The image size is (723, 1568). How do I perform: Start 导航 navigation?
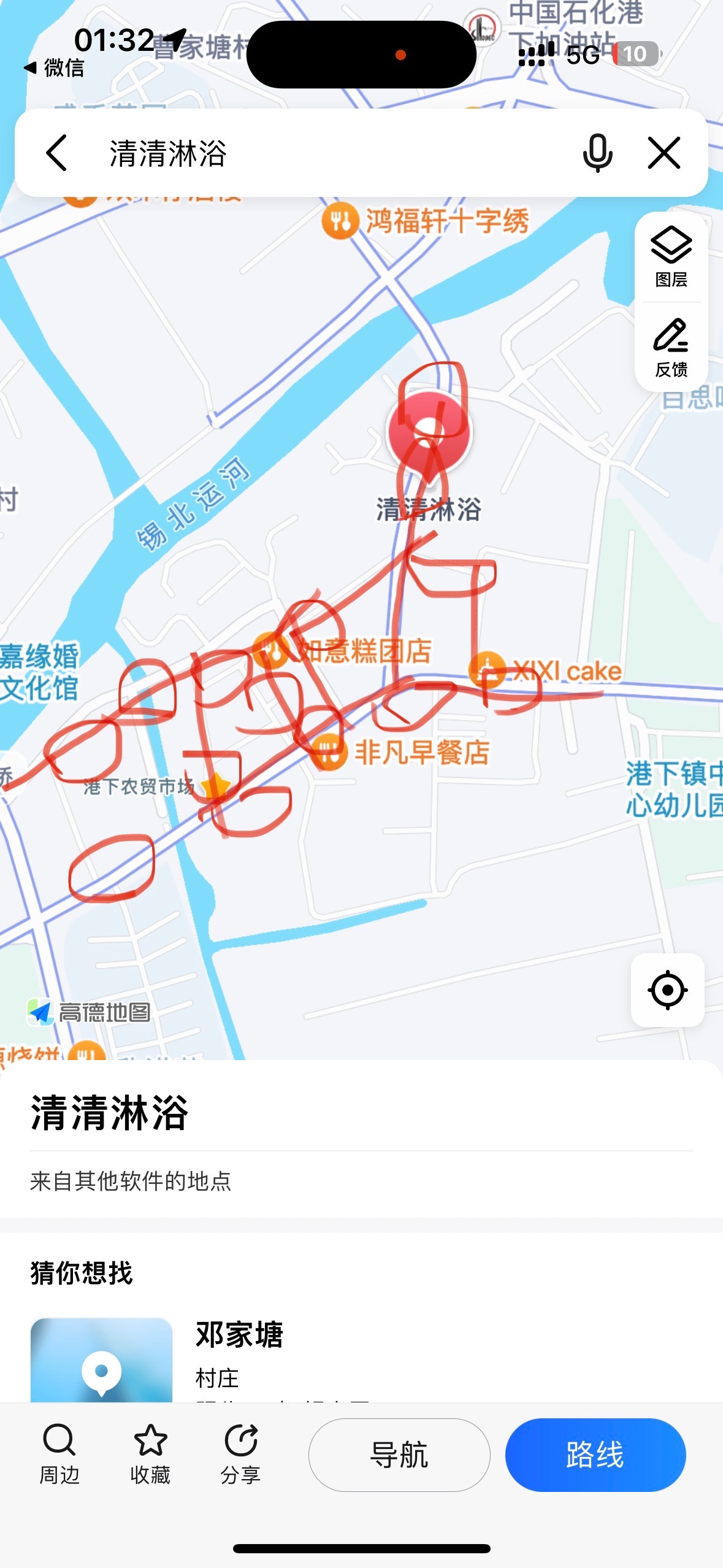[x=399, y=1455]
